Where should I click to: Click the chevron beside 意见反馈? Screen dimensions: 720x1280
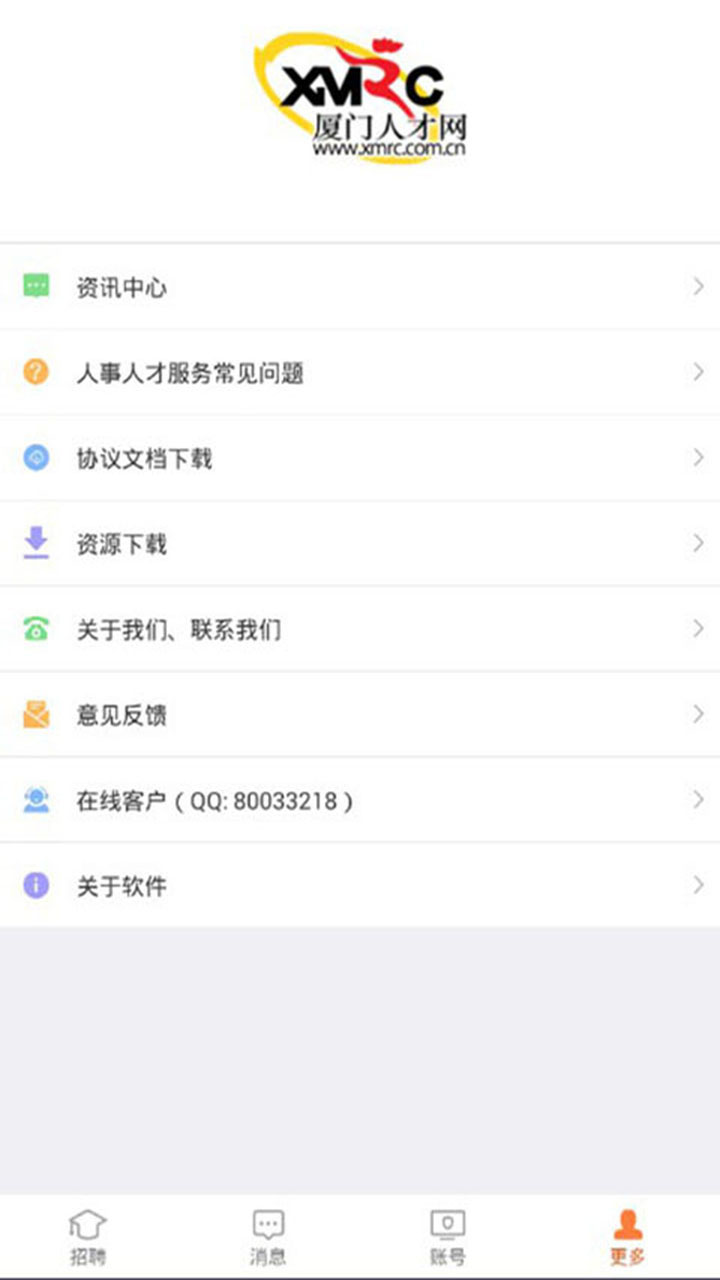[698, 714]
